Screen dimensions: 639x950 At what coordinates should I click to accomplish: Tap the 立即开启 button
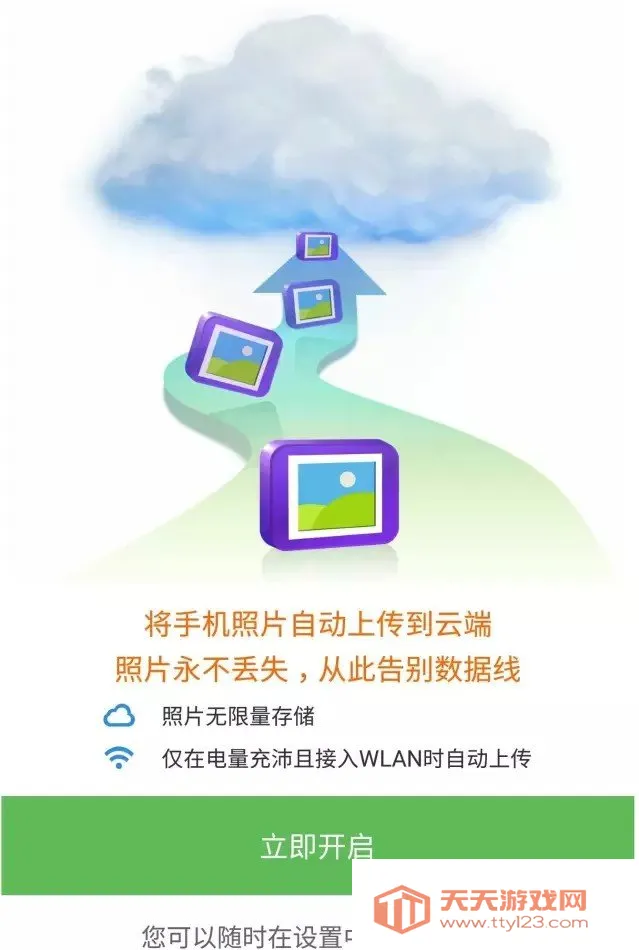point(316,845)
